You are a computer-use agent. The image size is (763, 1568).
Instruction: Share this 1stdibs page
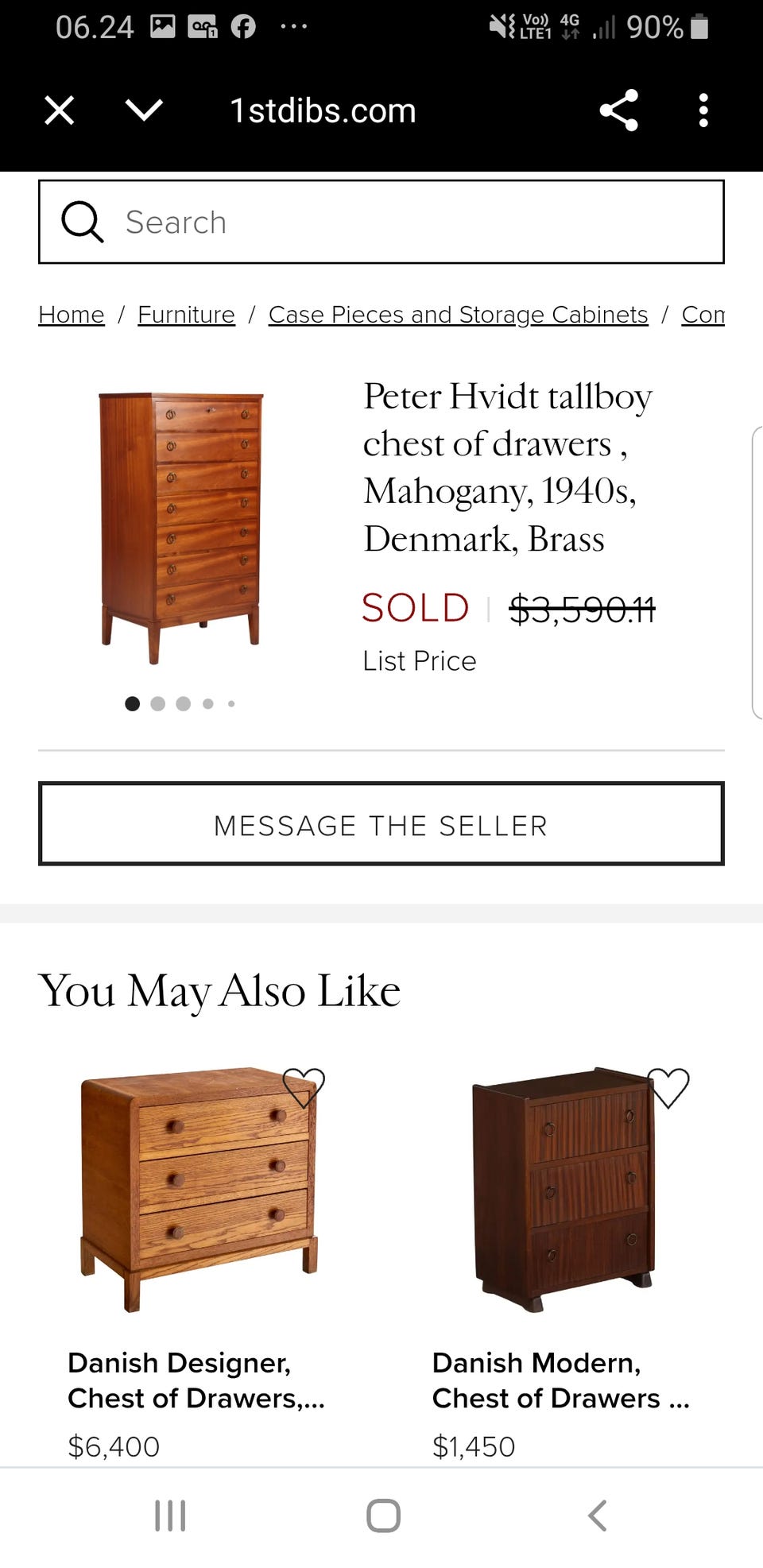click(618, 110)
